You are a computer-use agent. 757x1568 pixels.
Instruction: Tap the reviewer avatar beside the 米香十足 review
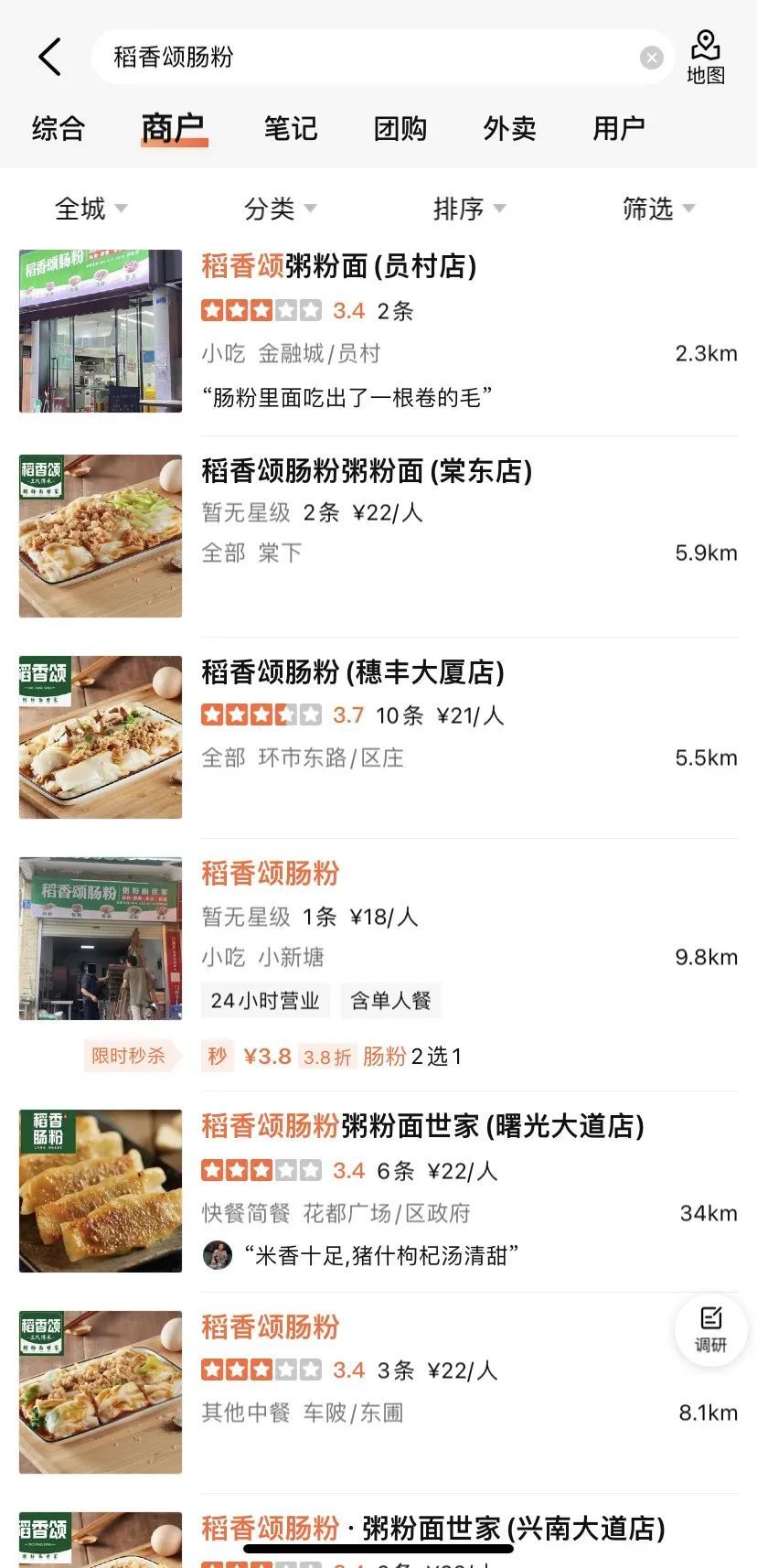pos(219,1256)
